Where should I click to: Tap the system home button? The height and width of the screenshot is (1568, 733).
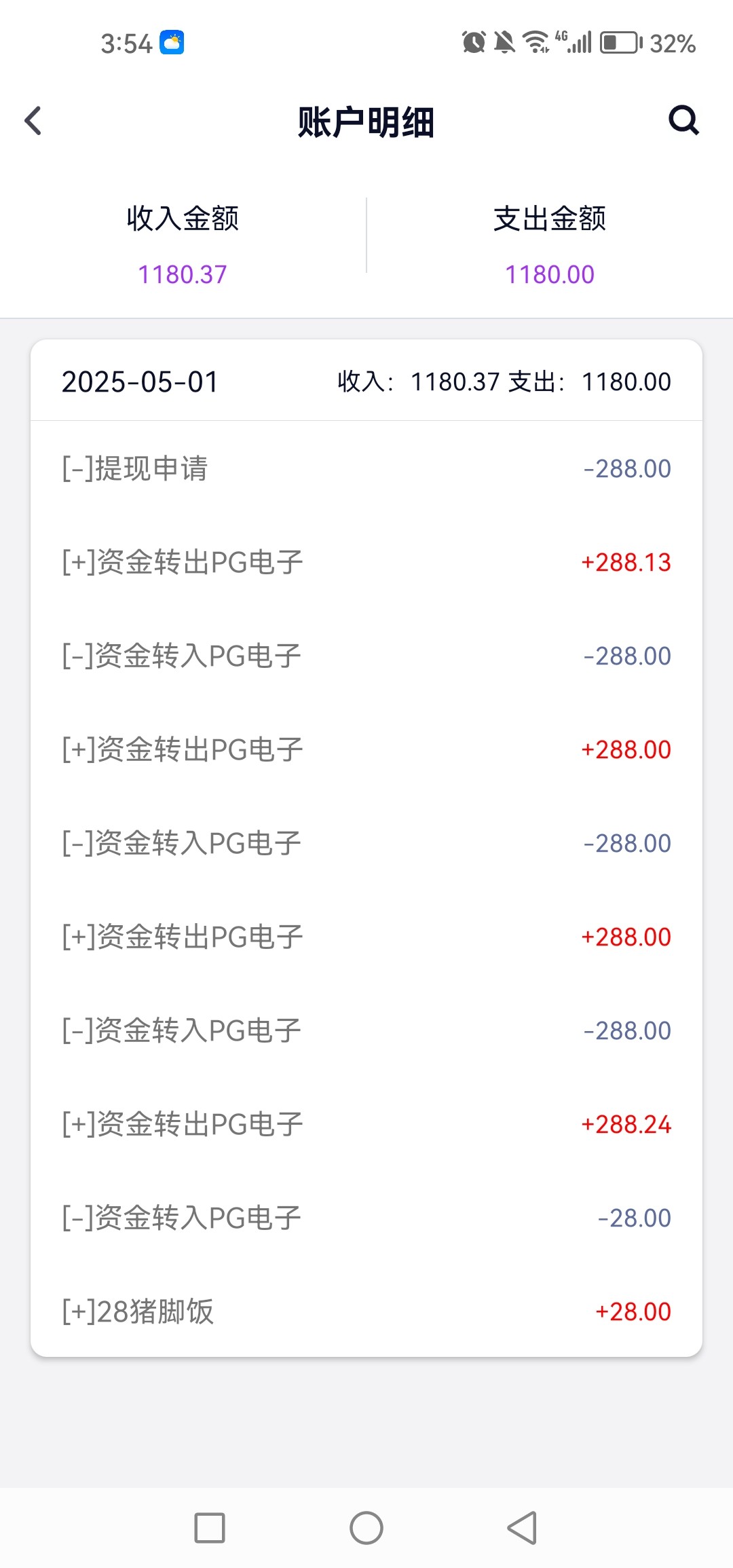coord(366,1528)
